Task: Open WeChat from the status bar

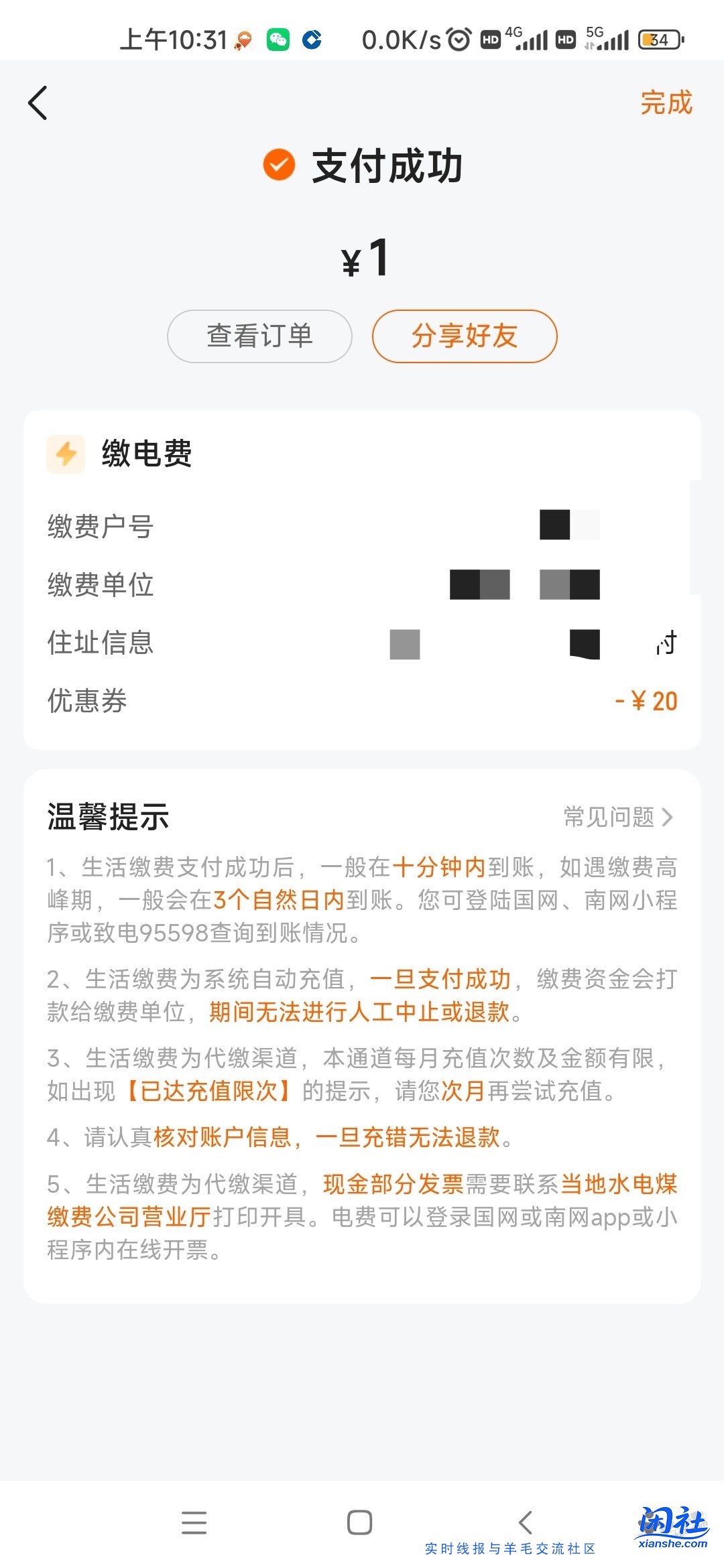Action: [277, 40]
